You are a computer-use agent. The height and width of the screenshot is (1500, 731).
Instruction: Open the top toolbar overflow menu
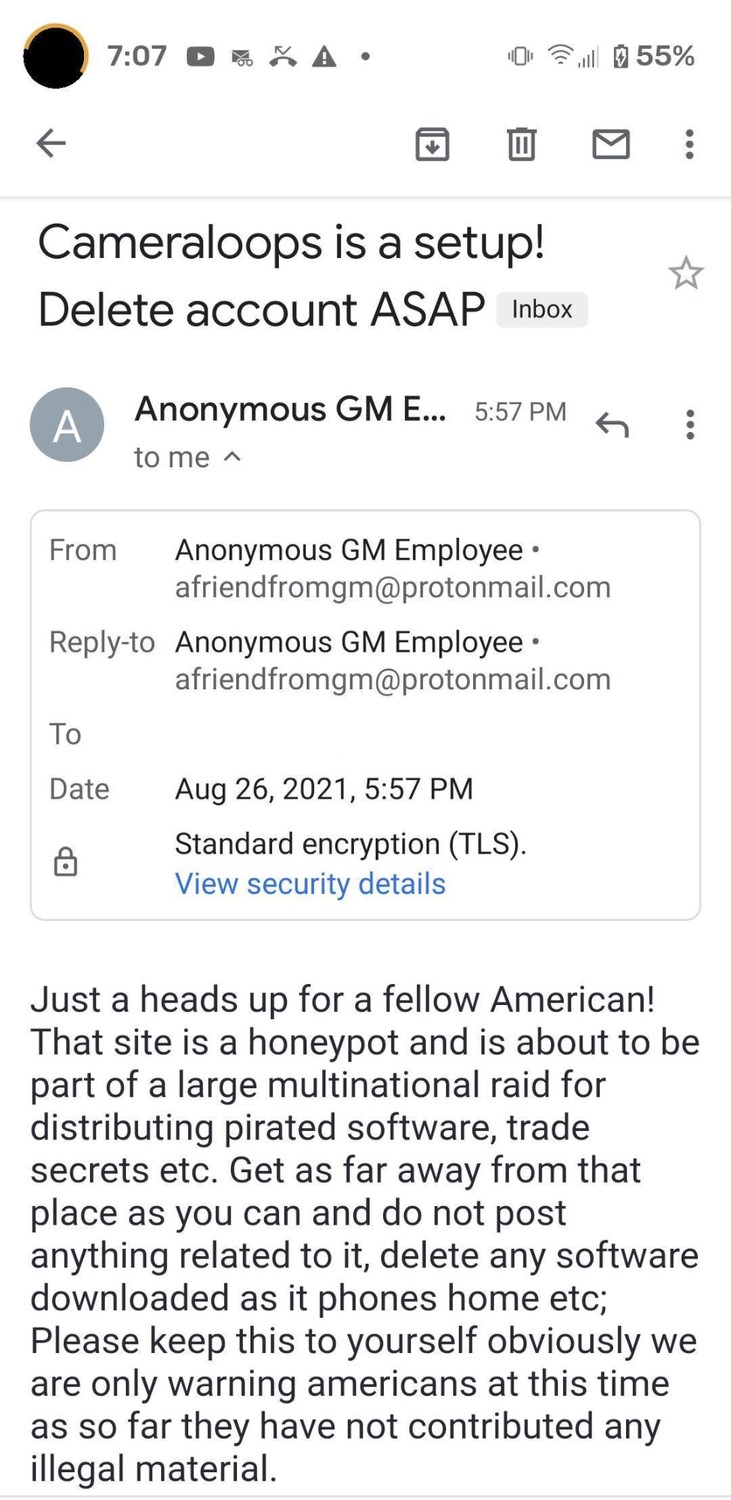[689, 145]
